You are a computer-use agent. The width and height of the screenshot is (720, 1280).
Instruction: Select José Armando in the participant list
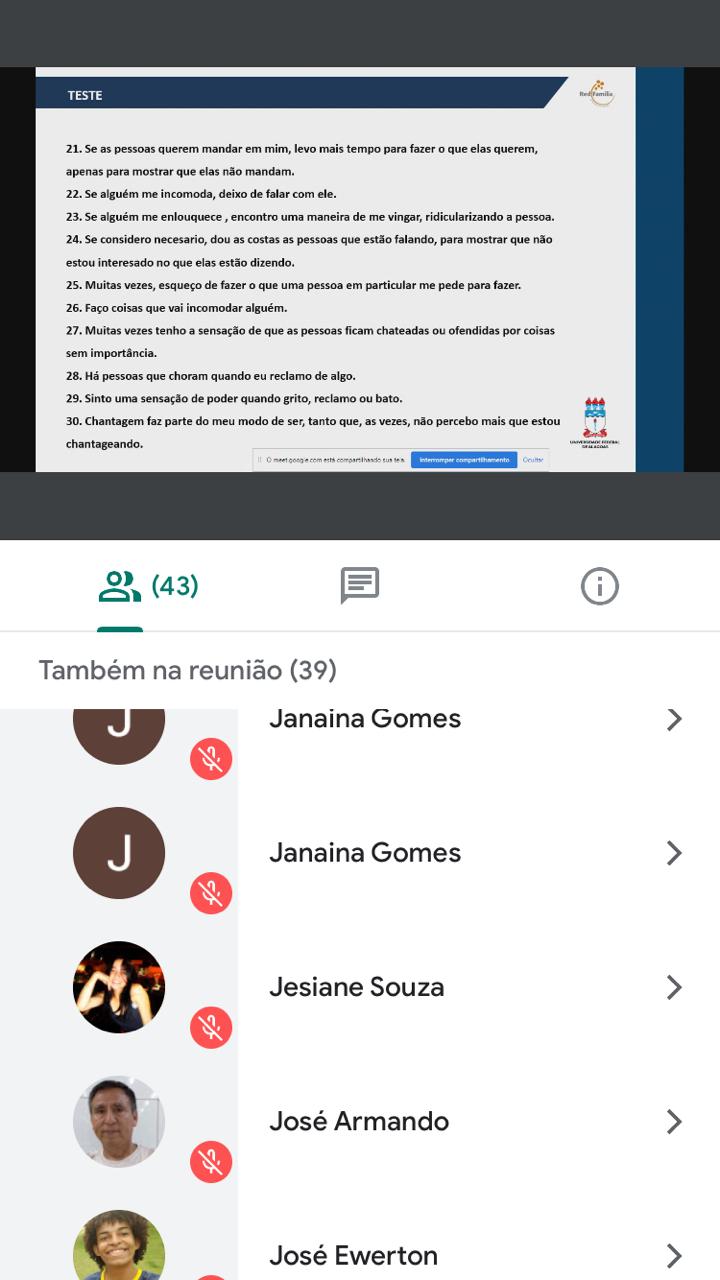tap(359, 1122)
